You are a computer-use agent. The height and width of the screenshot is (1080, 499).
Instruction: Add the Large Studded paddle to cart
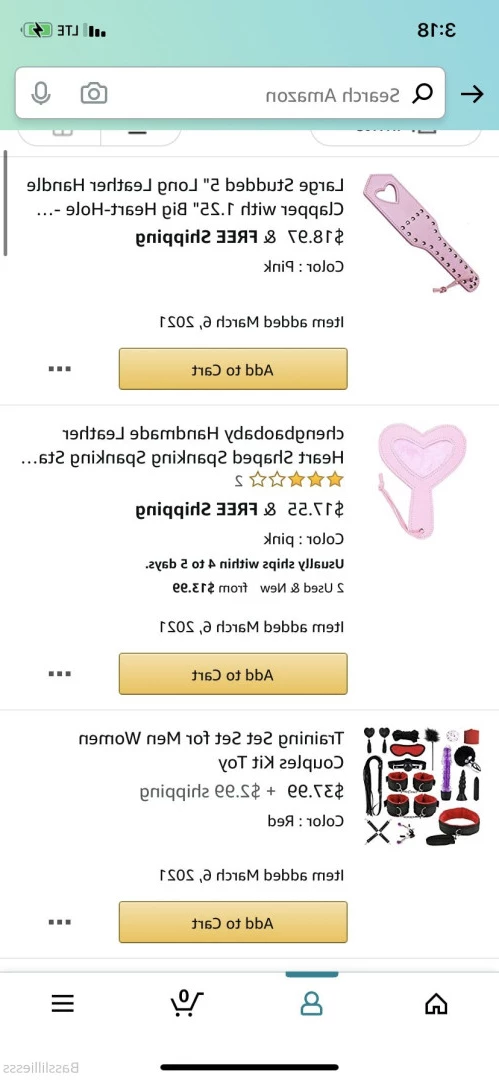(233, 369)
